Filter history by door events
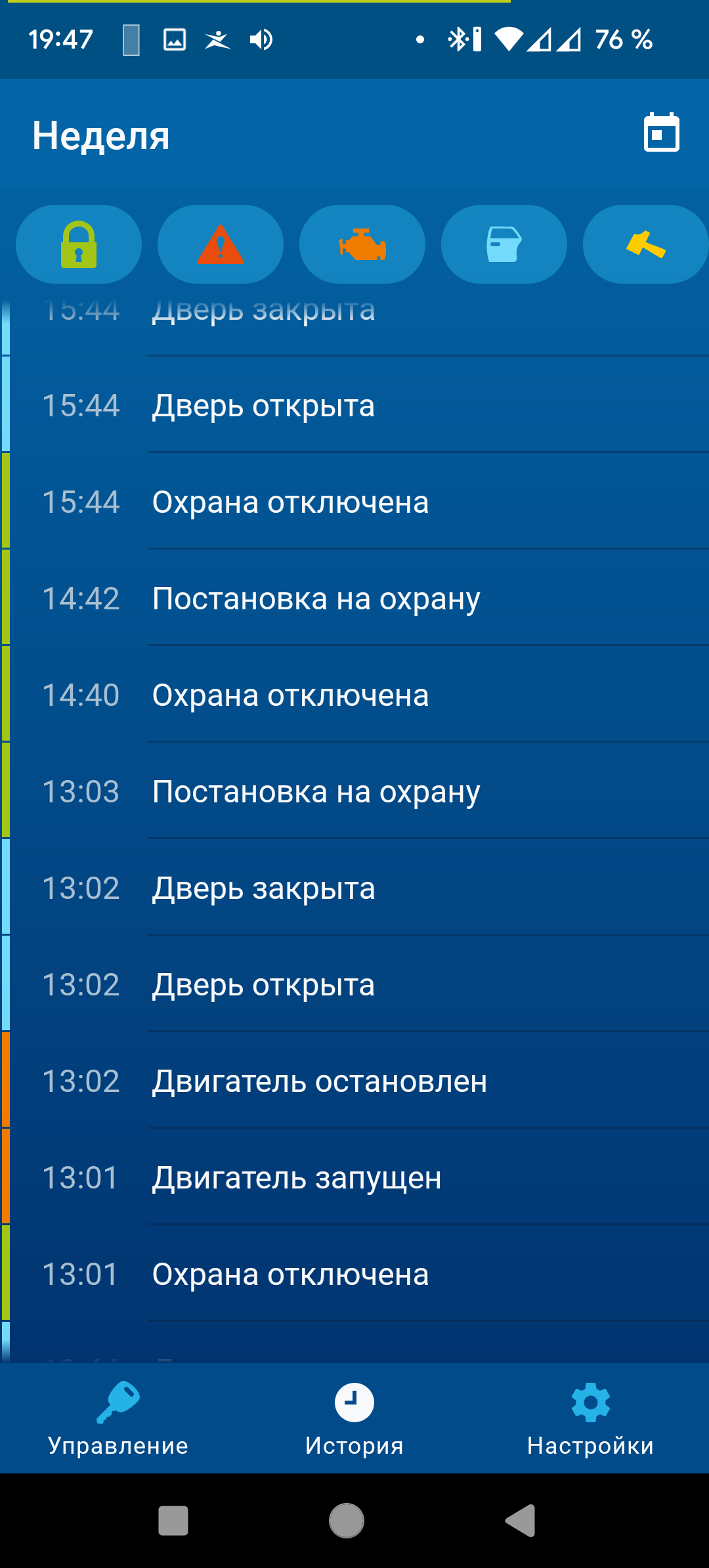Viewport: 709px width, 1568px height. (x=504, y=244)
